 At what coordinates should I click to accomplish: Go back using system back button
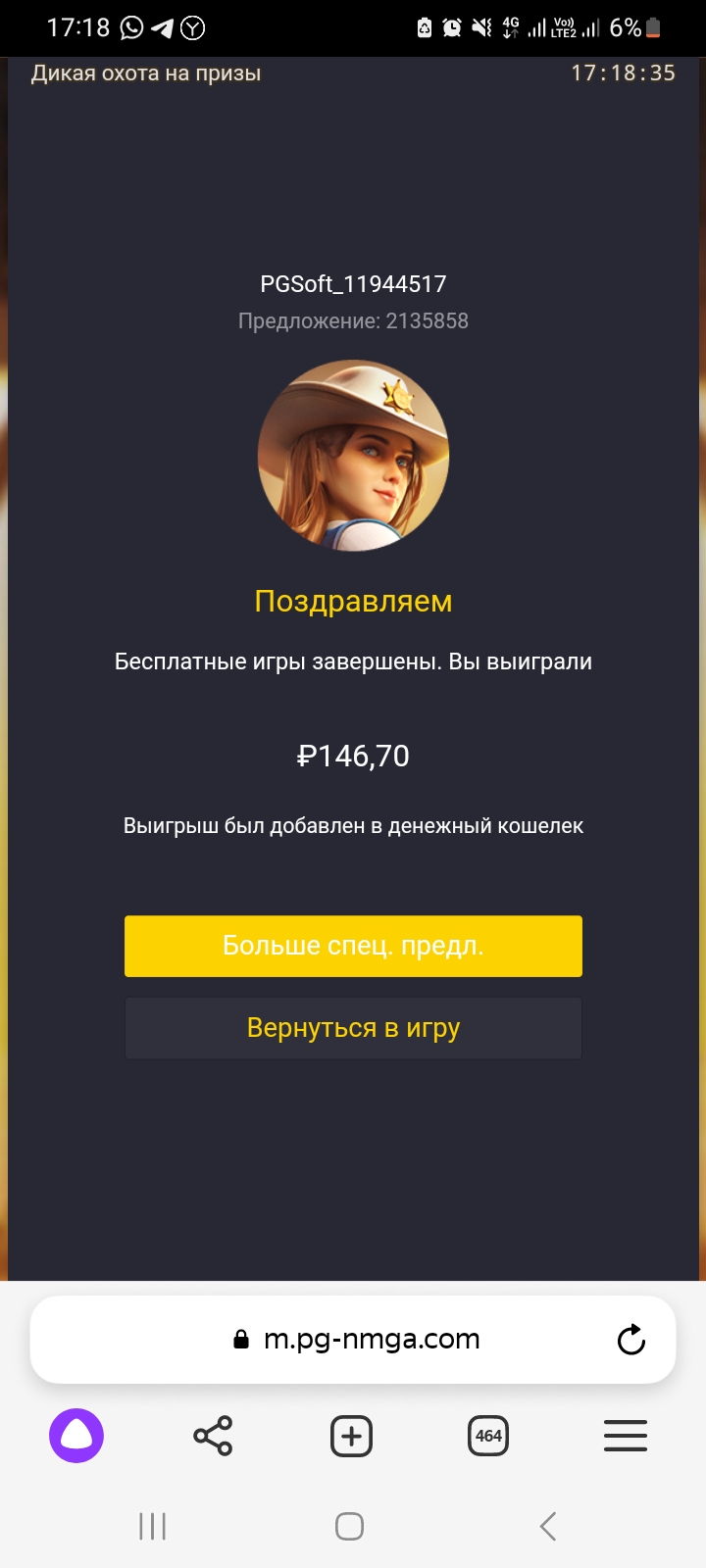[548, 1526]
